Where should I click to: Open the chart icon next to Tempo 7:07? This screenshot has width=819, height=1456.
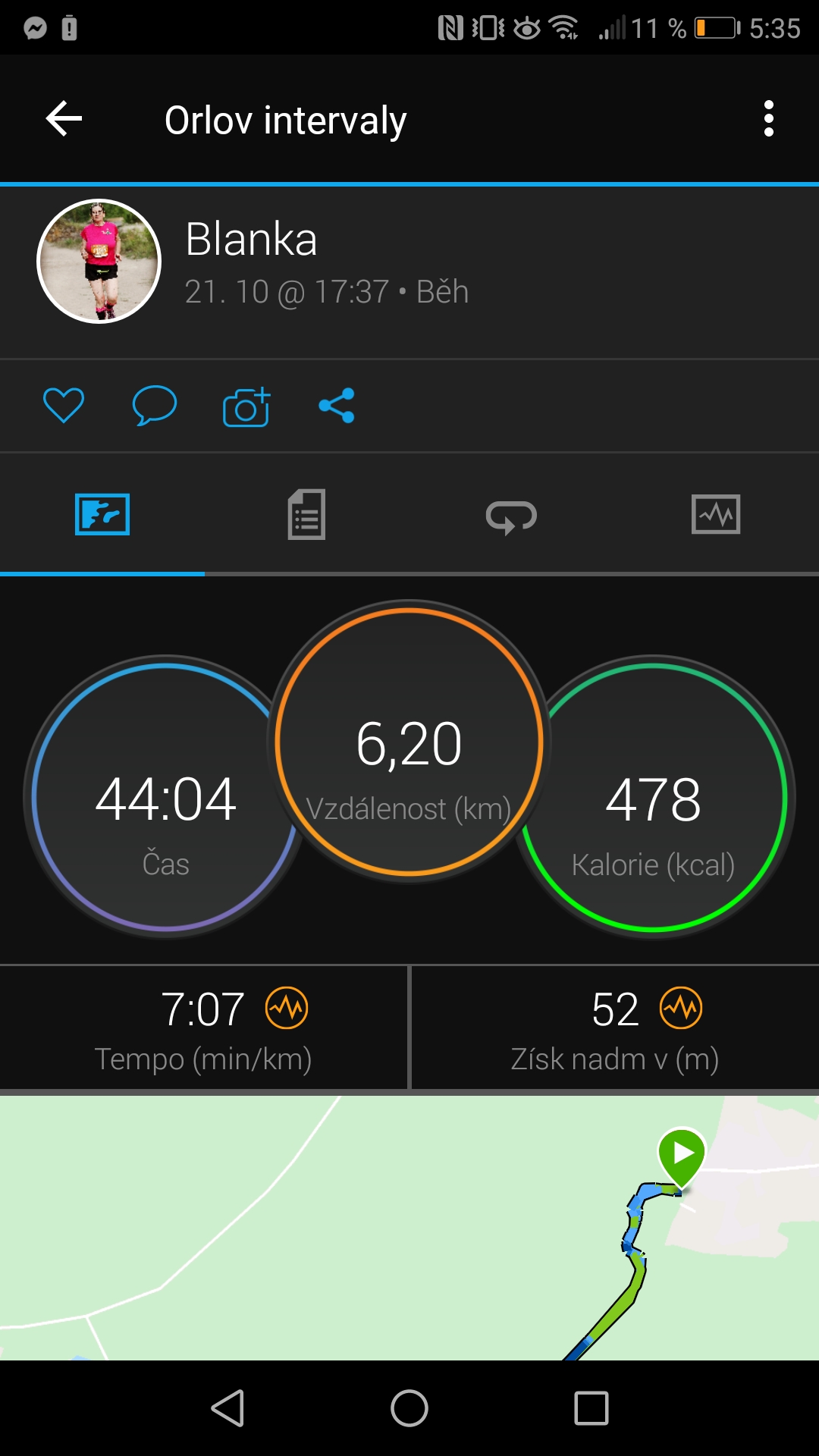pyautogui.click(x=287, y=1008)
